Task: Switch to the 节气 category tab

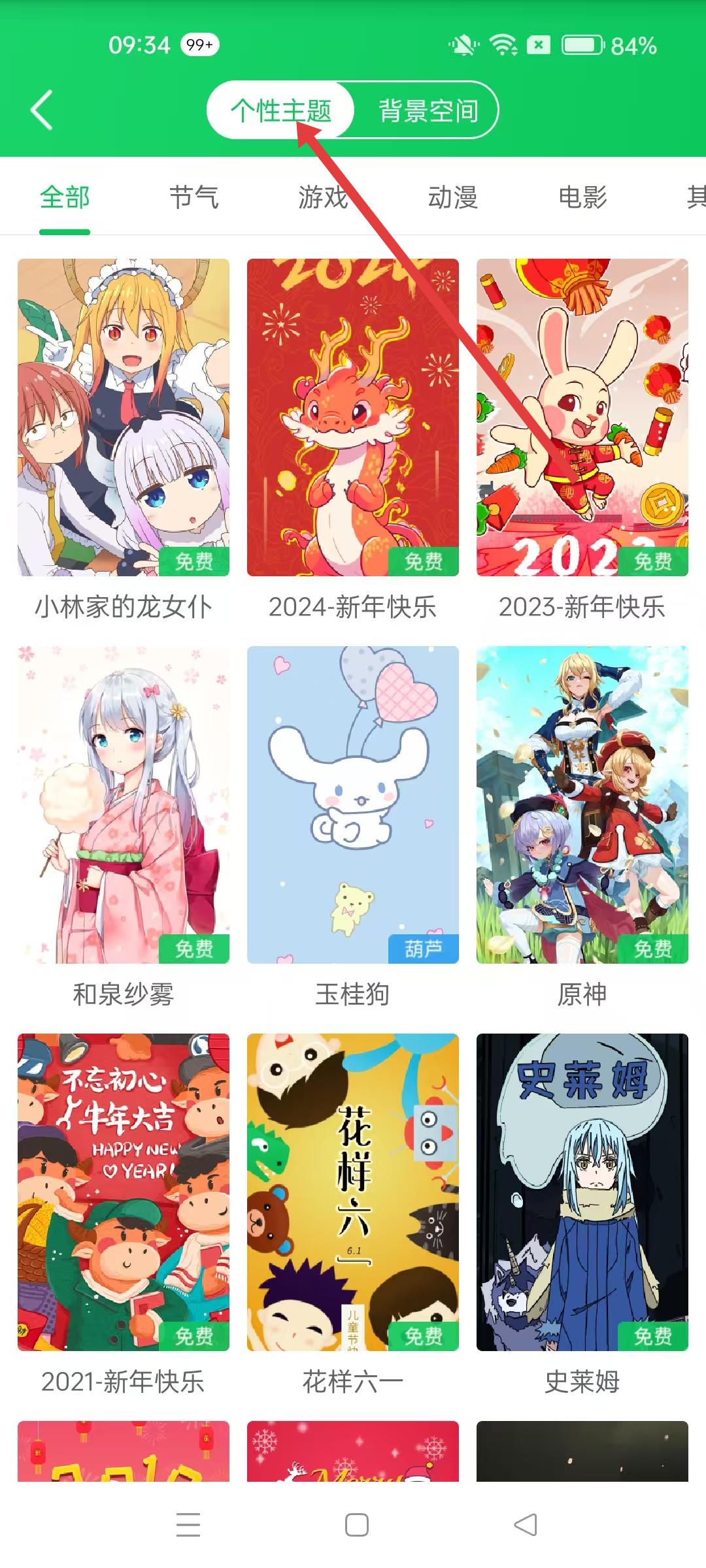Action: coord(193,197)
